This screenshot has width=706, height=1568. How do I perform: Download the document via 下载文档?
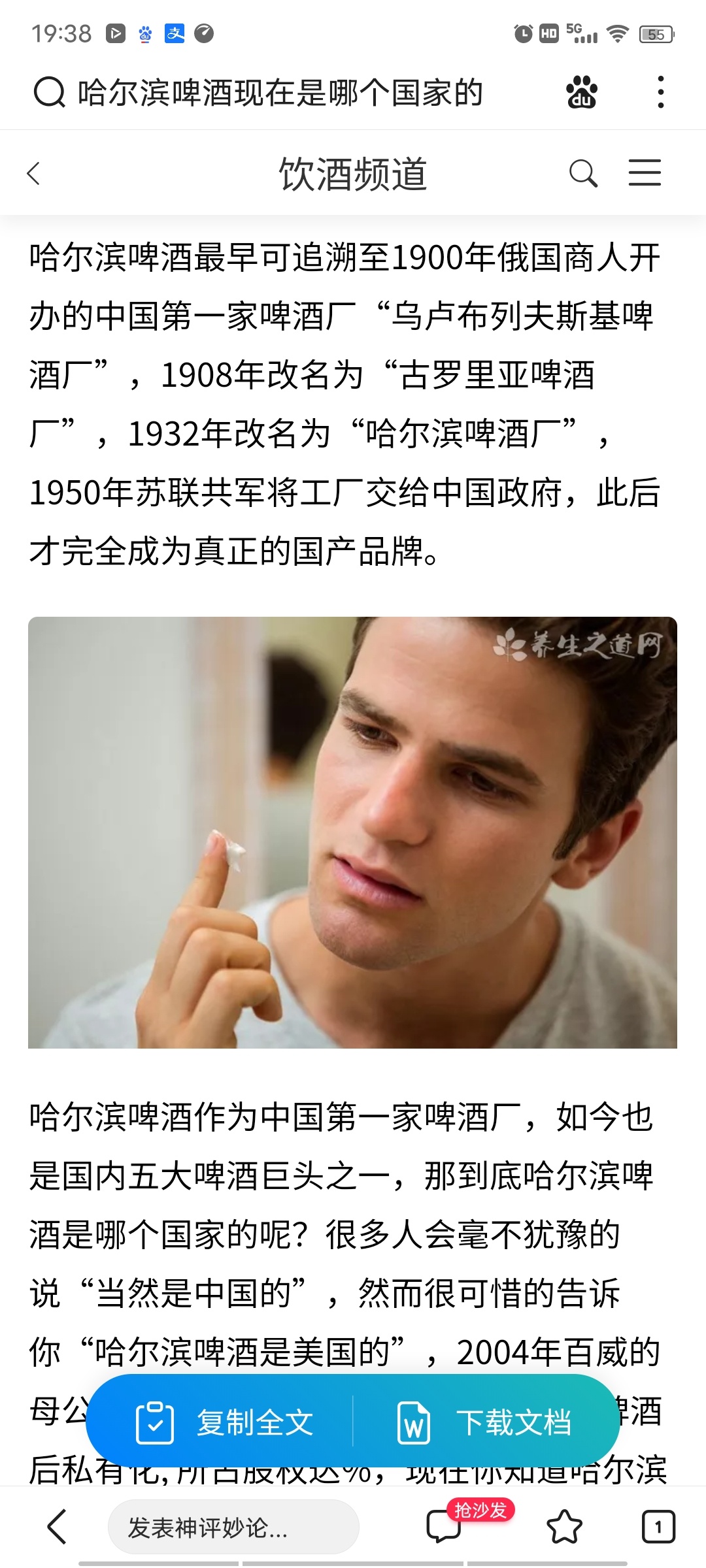(x=484, y=1423)
